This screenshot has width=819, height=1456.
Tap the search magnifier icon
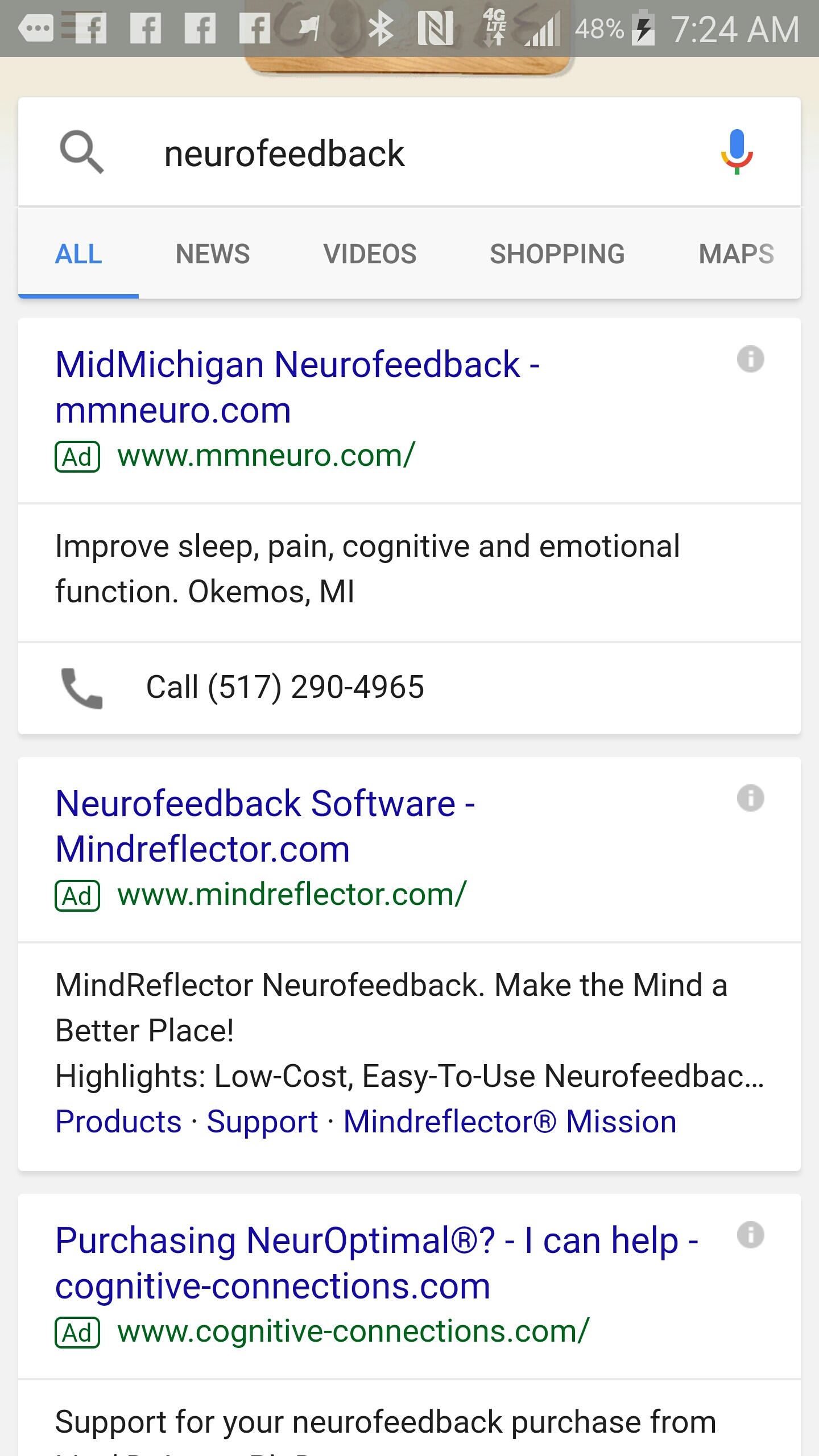(81, 152)
